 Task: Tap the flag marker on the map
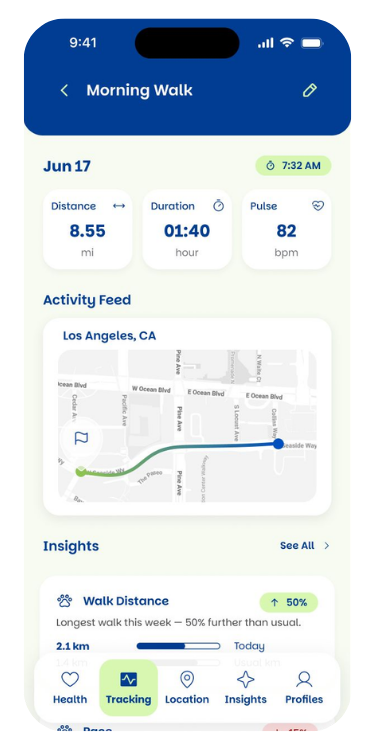(x=81, y=438)
